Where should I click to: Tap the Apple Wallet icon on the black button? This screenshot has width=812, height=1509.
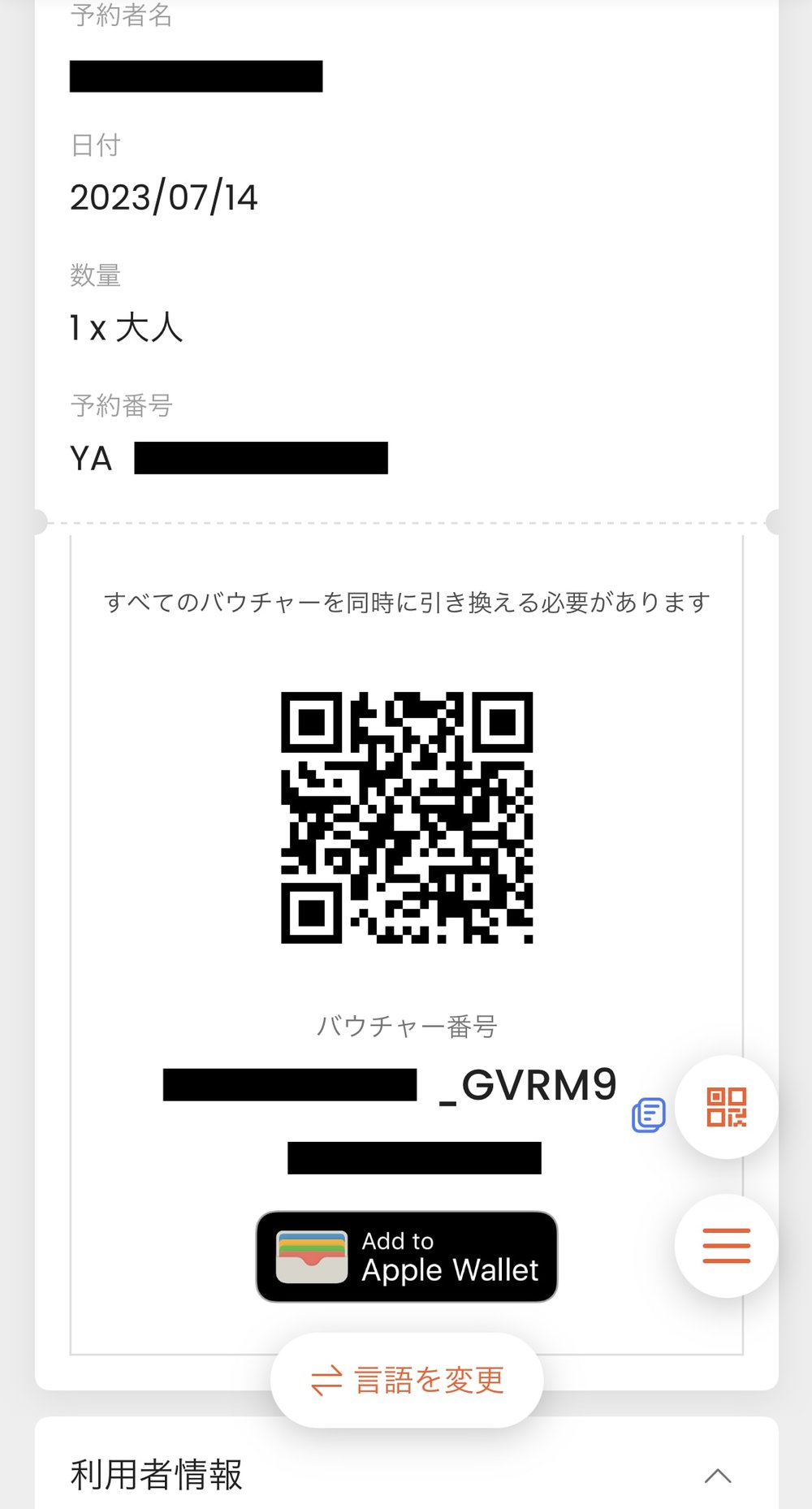[311, 1256]
